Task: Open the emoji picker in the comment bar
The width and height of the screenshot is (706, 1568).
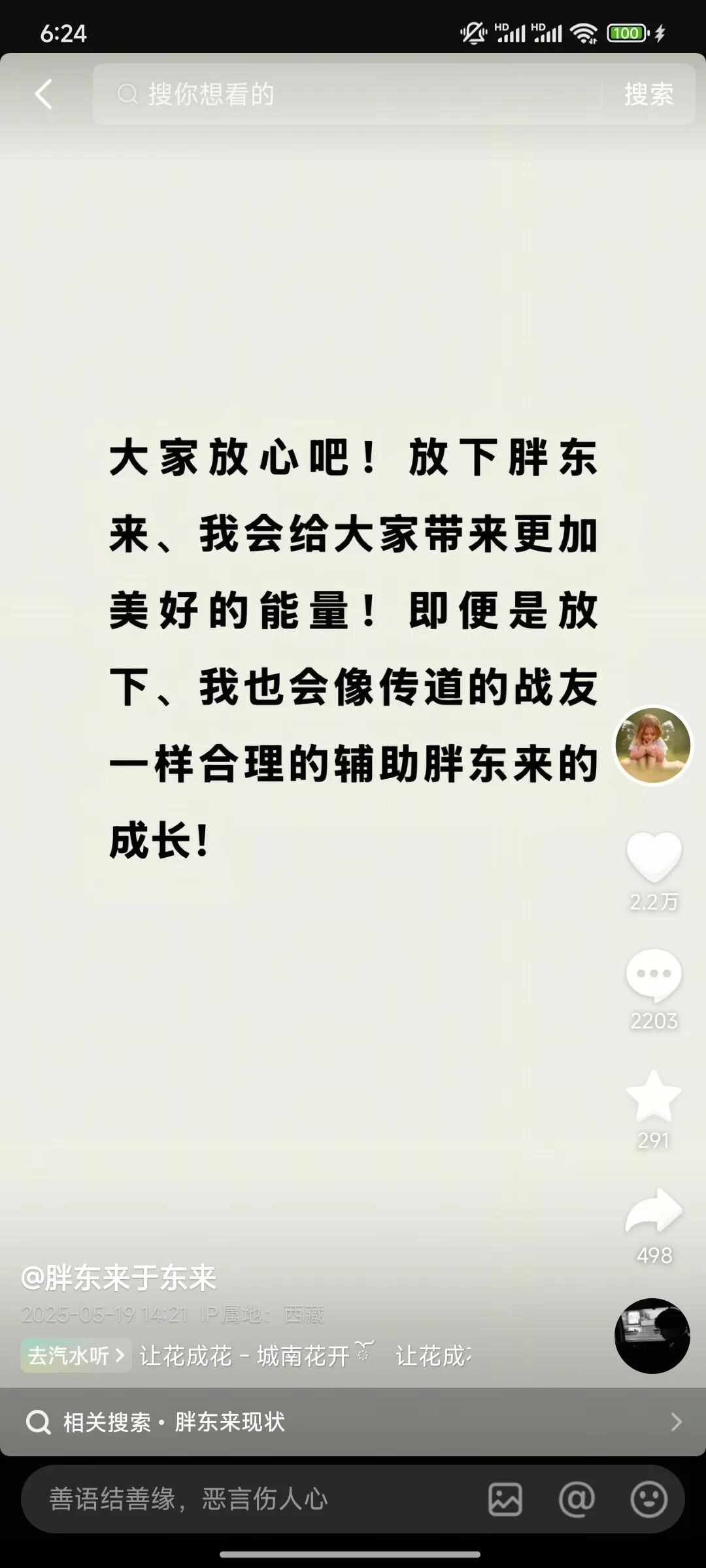Action: pyautogui.click(x=648, y=1499)
